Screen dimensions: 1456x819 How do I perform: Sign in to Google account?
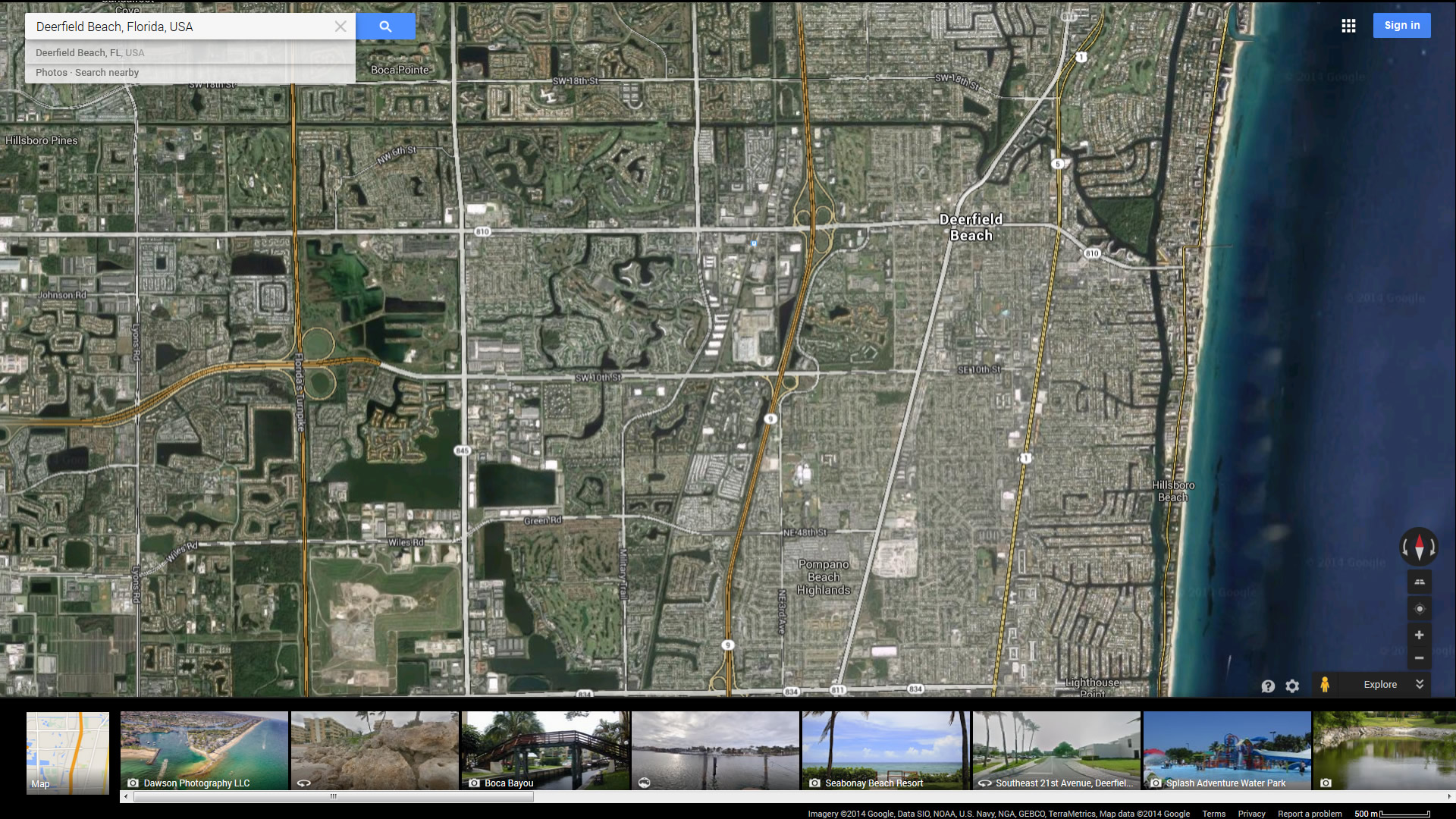pos(1401,26)
